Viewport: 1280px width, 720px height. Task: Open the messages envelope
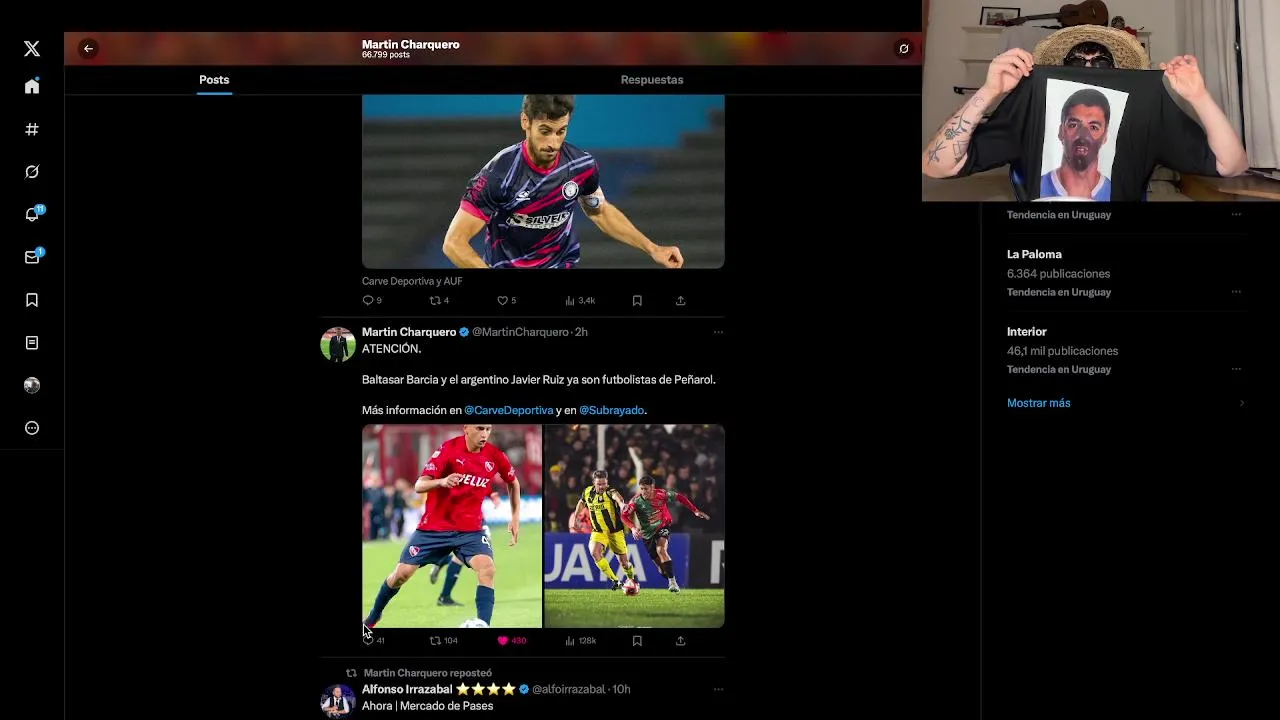click(32, 257)
